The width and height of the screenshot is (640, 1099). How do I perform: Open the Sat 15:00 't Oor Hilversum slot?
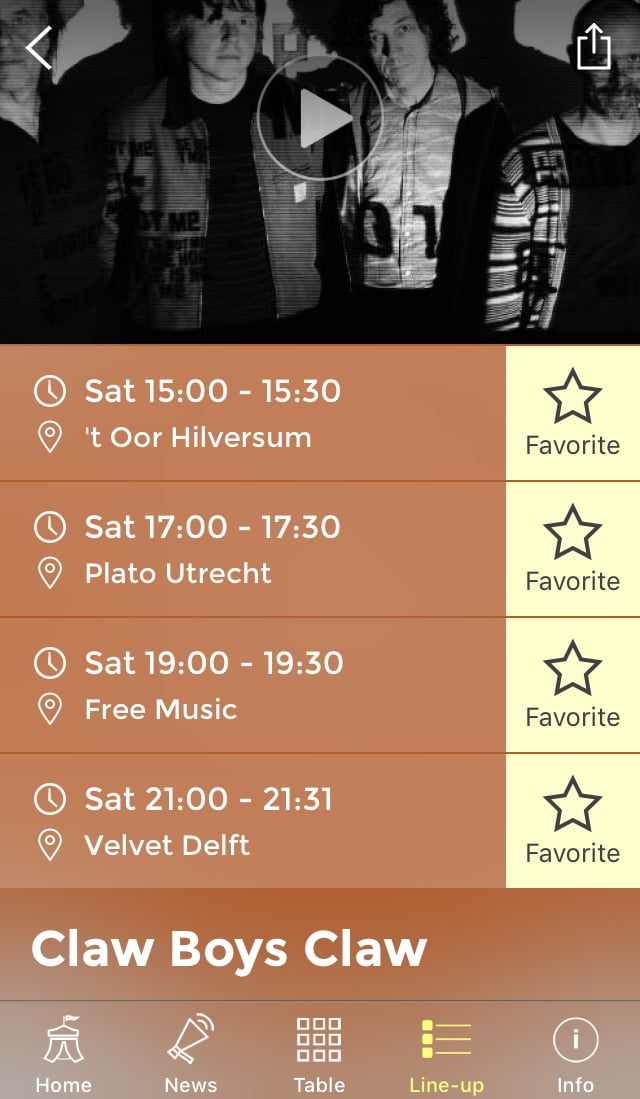pos(253,413)
